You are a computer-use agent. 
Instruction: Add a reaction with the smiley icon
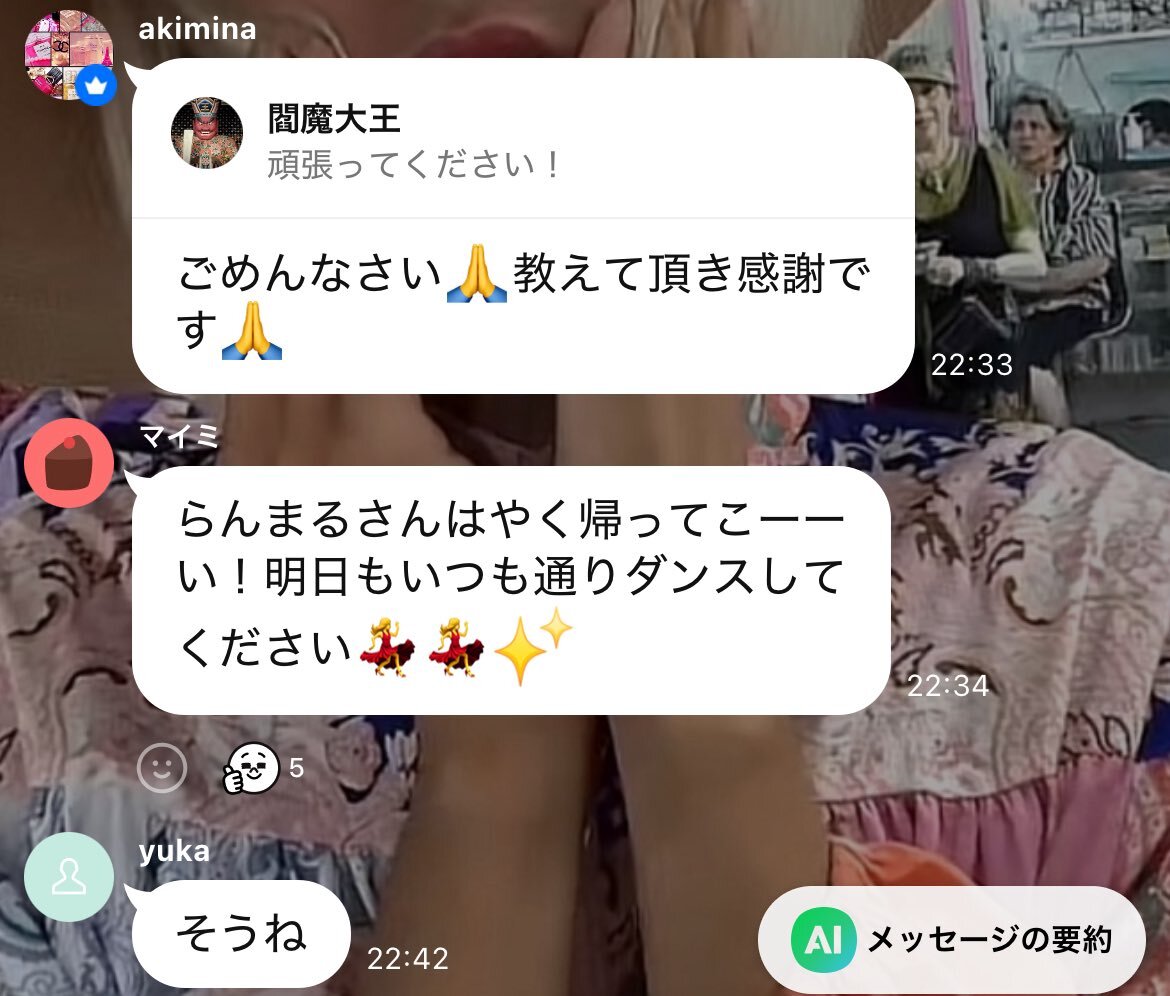[162, 768]
